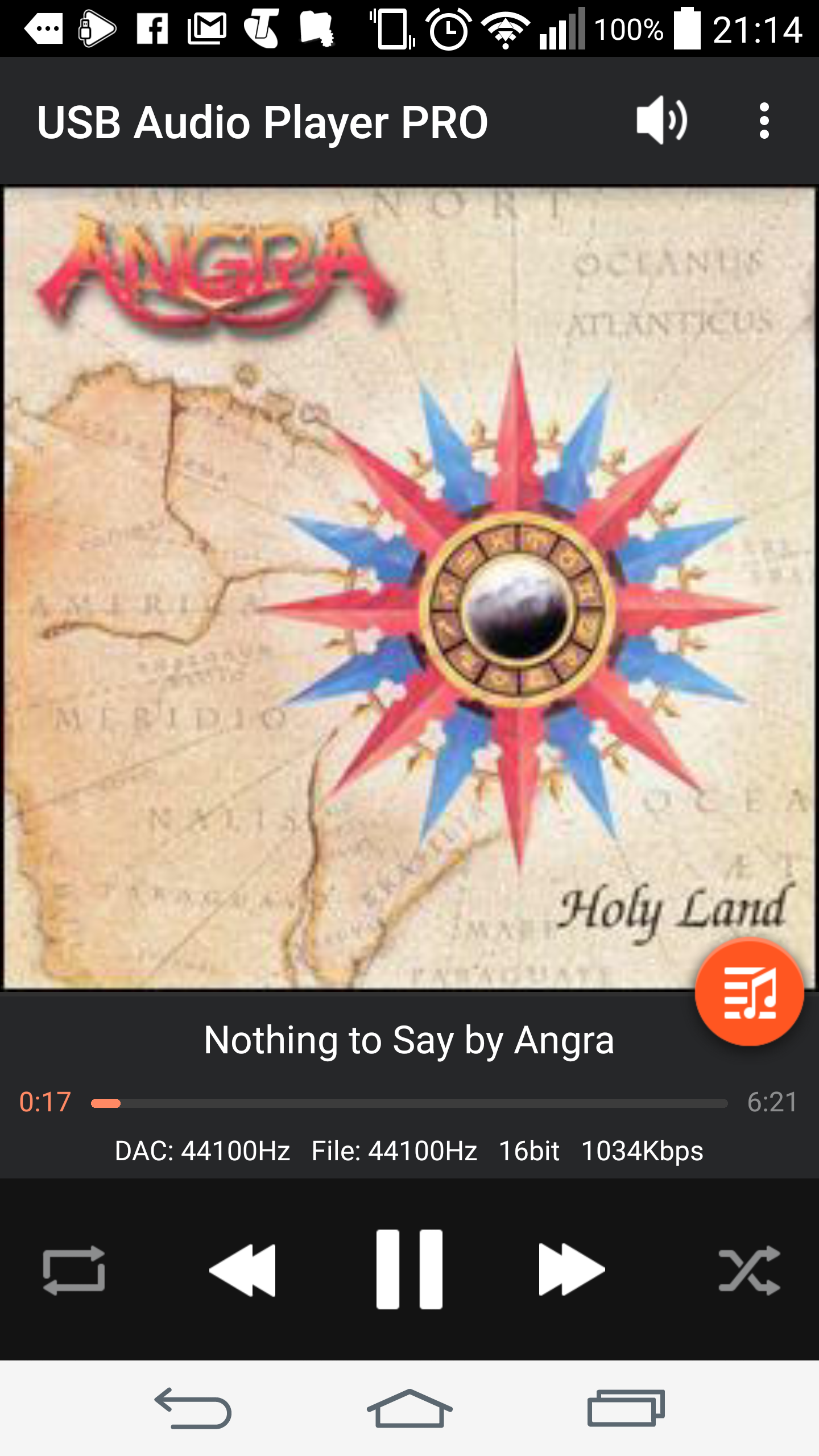Open the volume control speaker icon

[661, 121]
